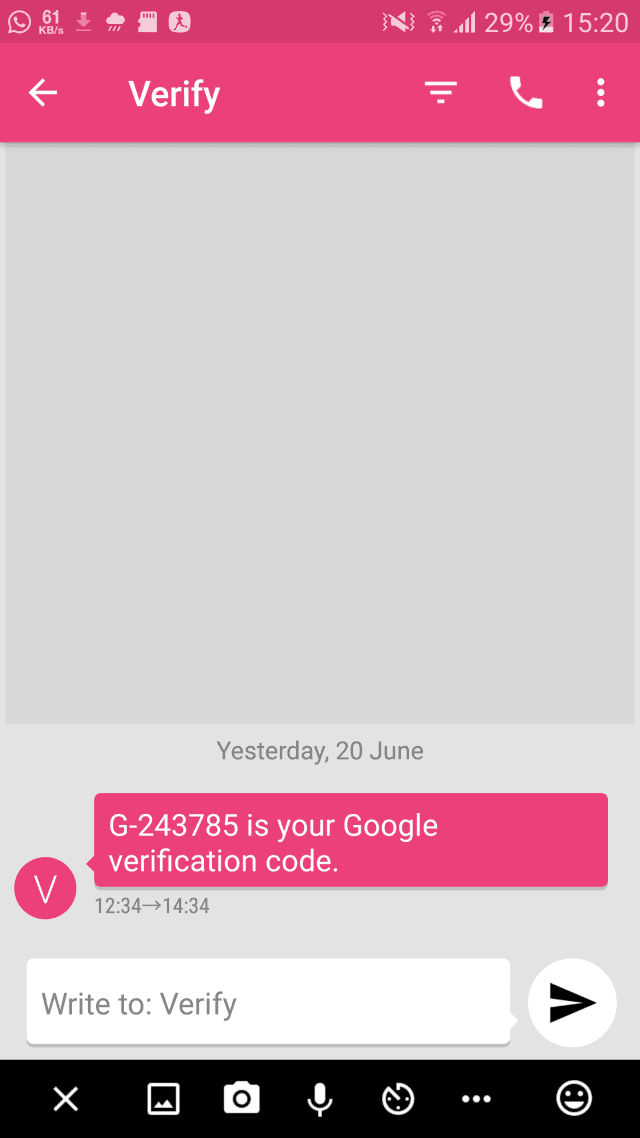Close the attachment toolbar
This screenshot has width=640, height=1138.
66,1100
